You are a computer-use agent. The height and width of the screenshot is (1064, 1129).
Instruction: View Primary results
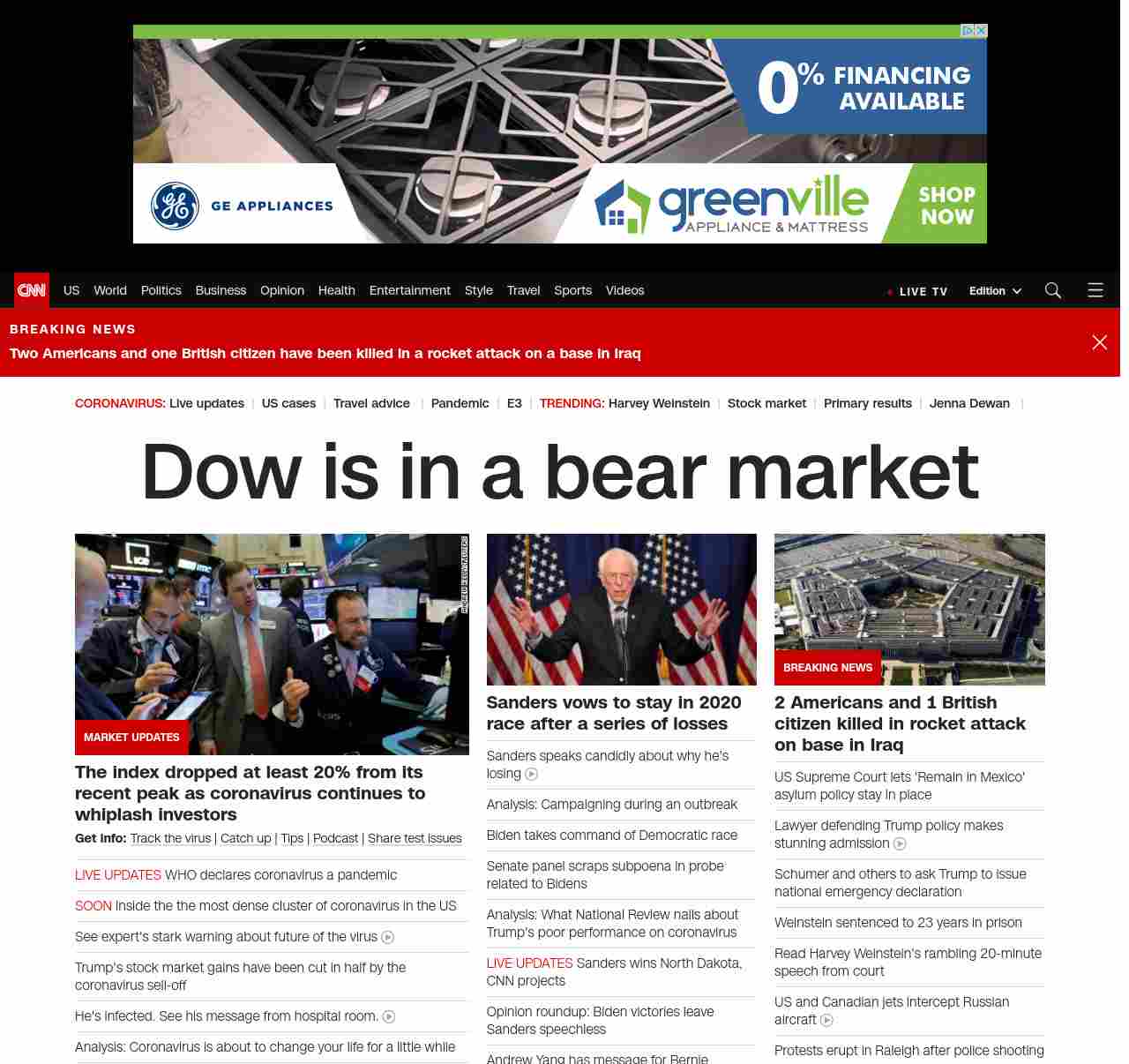(867, 403)
